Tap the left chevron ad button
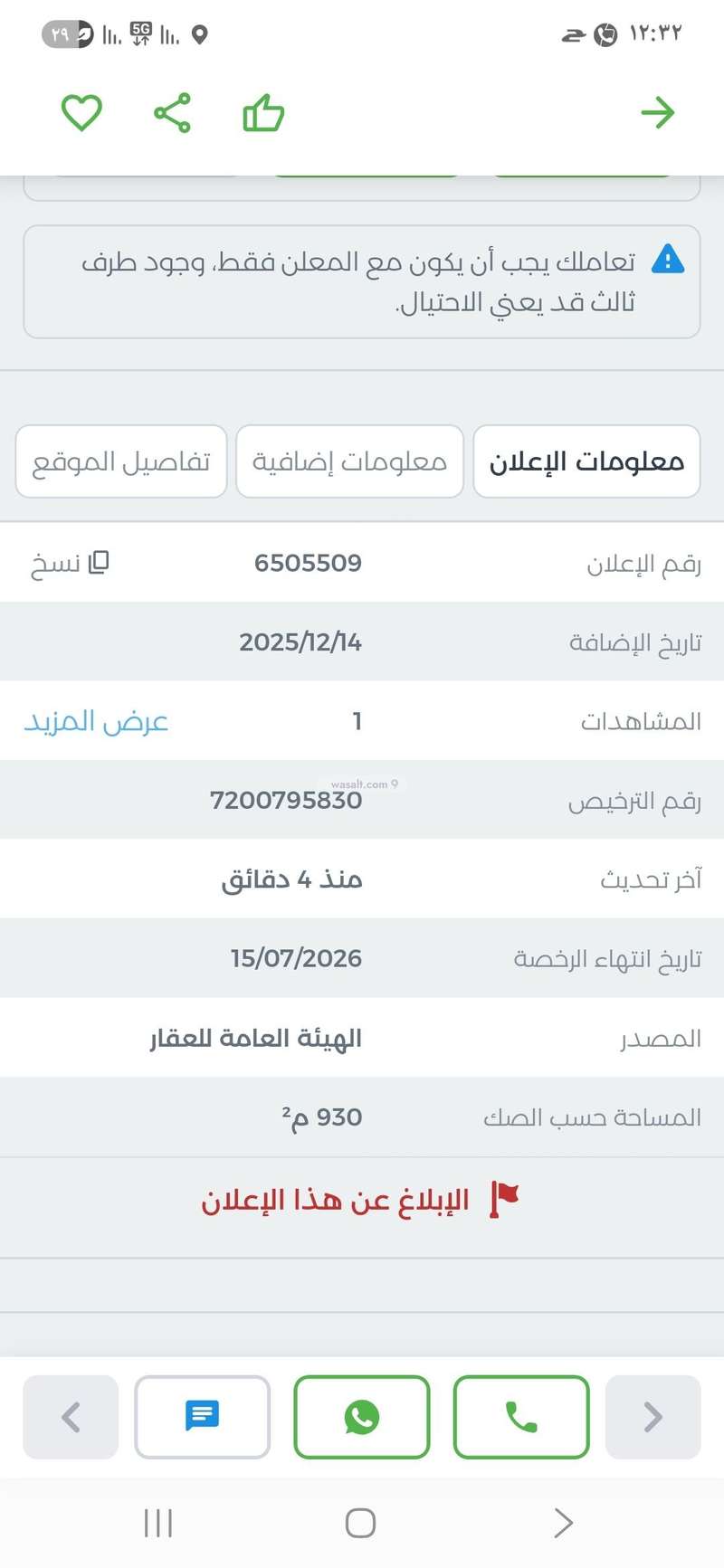Screen dimensions: 724x1568 pos(71,1417)
